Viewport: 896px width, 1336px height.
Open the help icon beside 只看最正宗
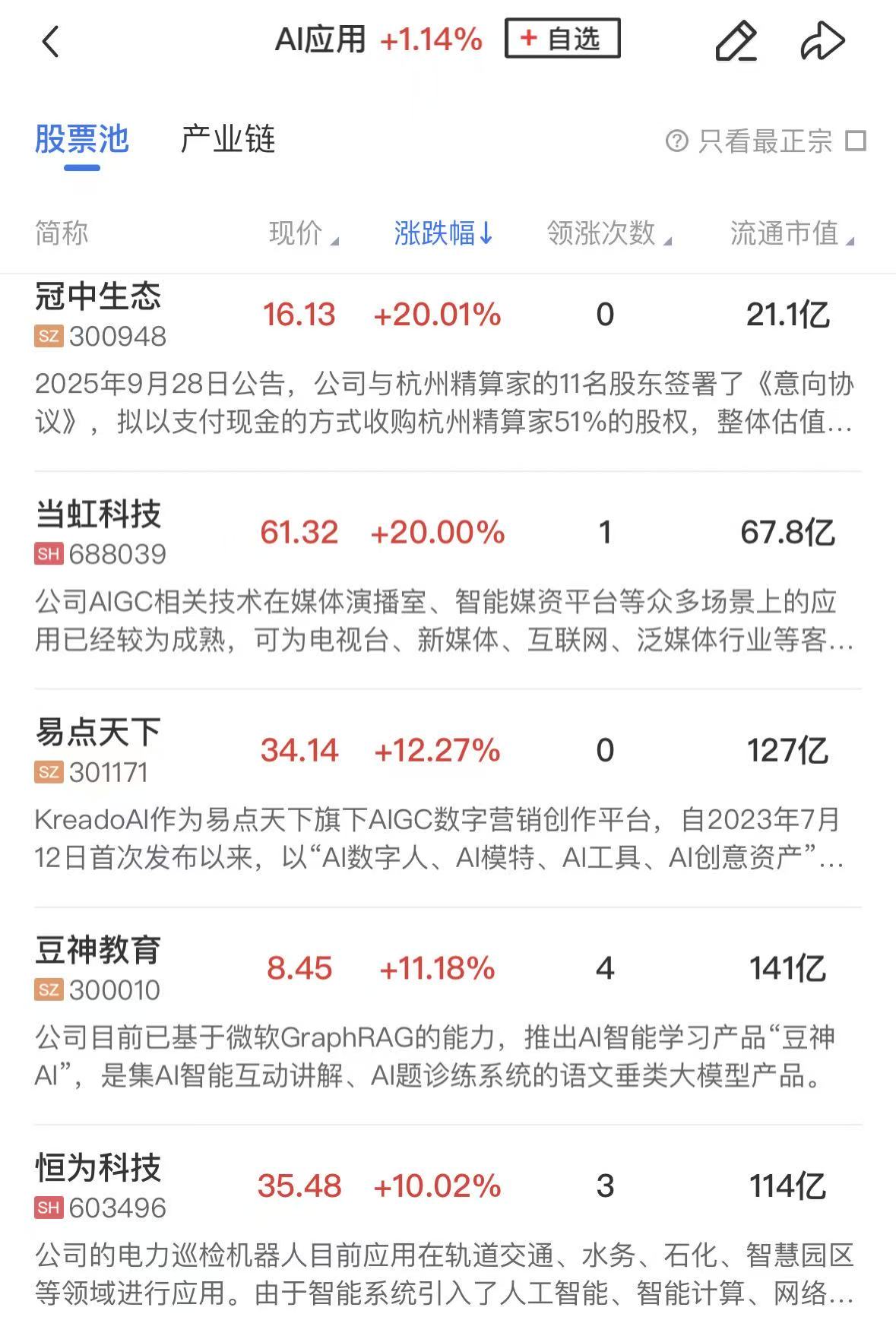click(x=676, y=141)
